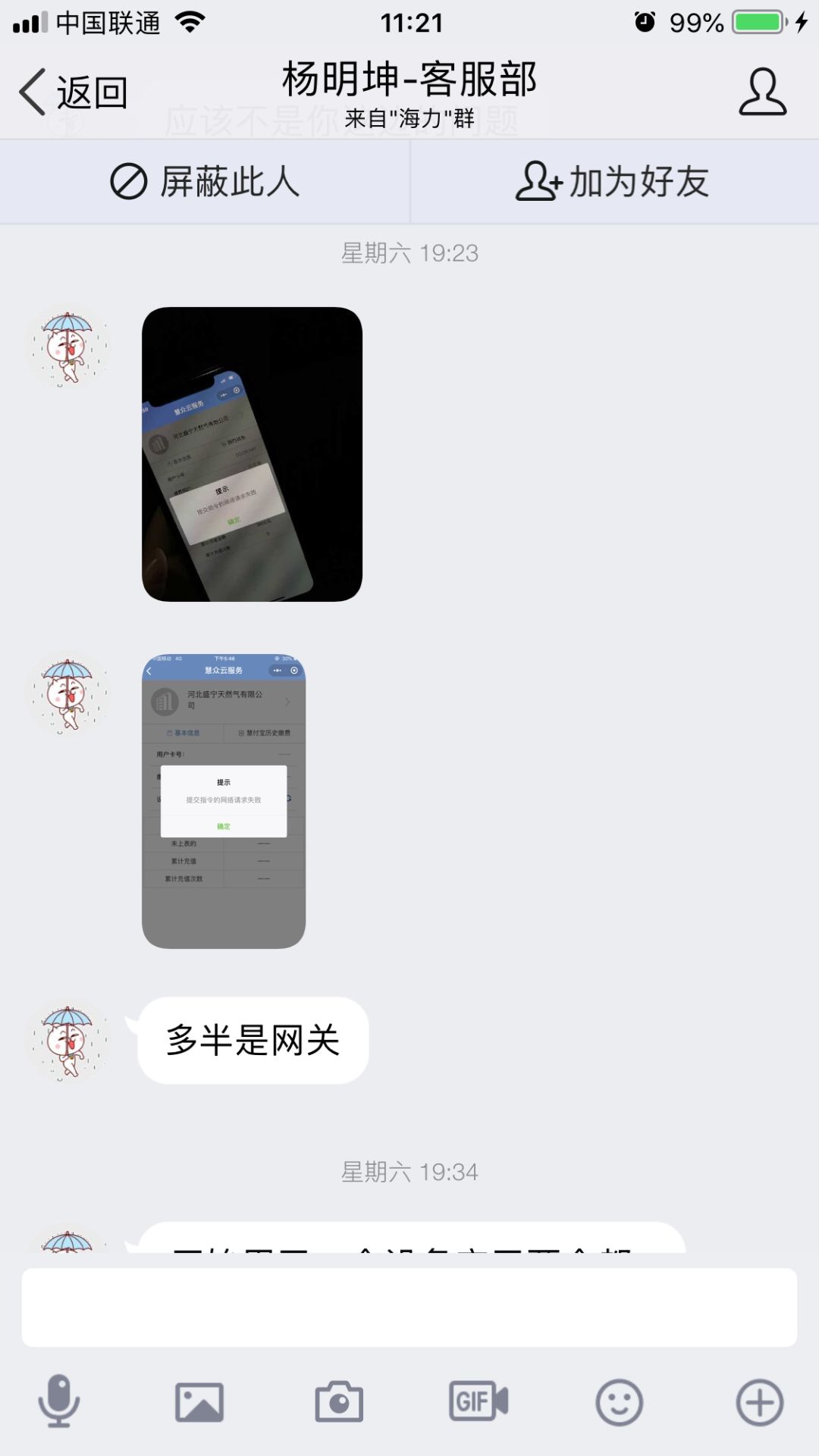Viewport: 819px width, 1456px height.
Task: Open the camera to take a photo
Action: point(339,1402)
